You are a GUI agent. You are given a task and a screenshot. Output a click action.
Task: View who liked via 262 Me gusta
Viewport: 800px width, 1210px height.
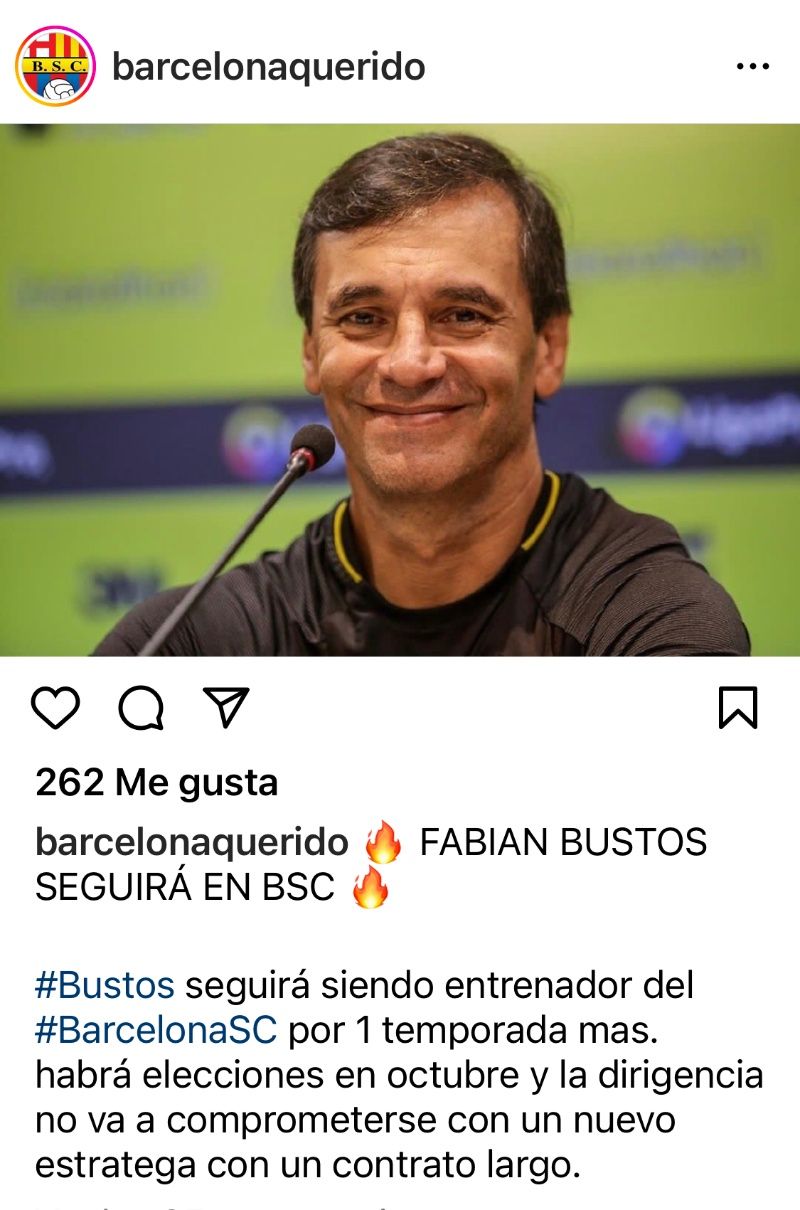tap(156, 782)
